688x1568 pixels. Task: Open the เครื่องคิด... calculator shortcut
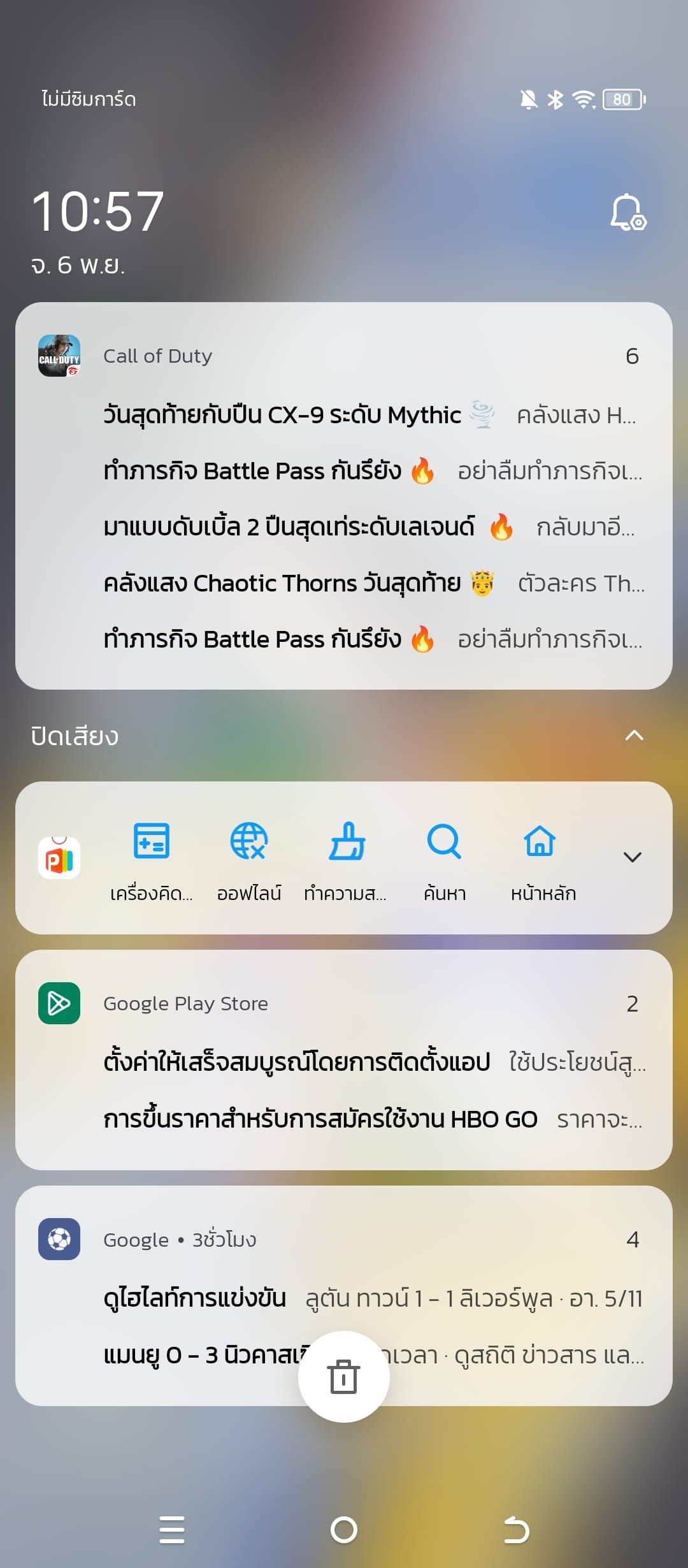151,857
